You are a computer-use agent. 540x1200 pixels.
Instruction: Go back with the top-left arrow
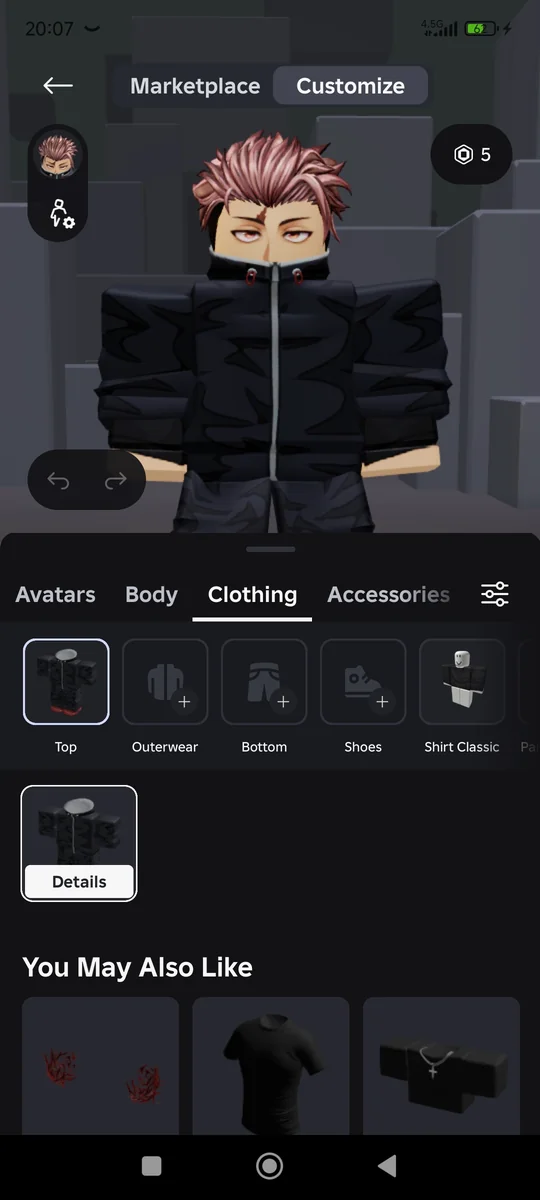coord(58,85)
